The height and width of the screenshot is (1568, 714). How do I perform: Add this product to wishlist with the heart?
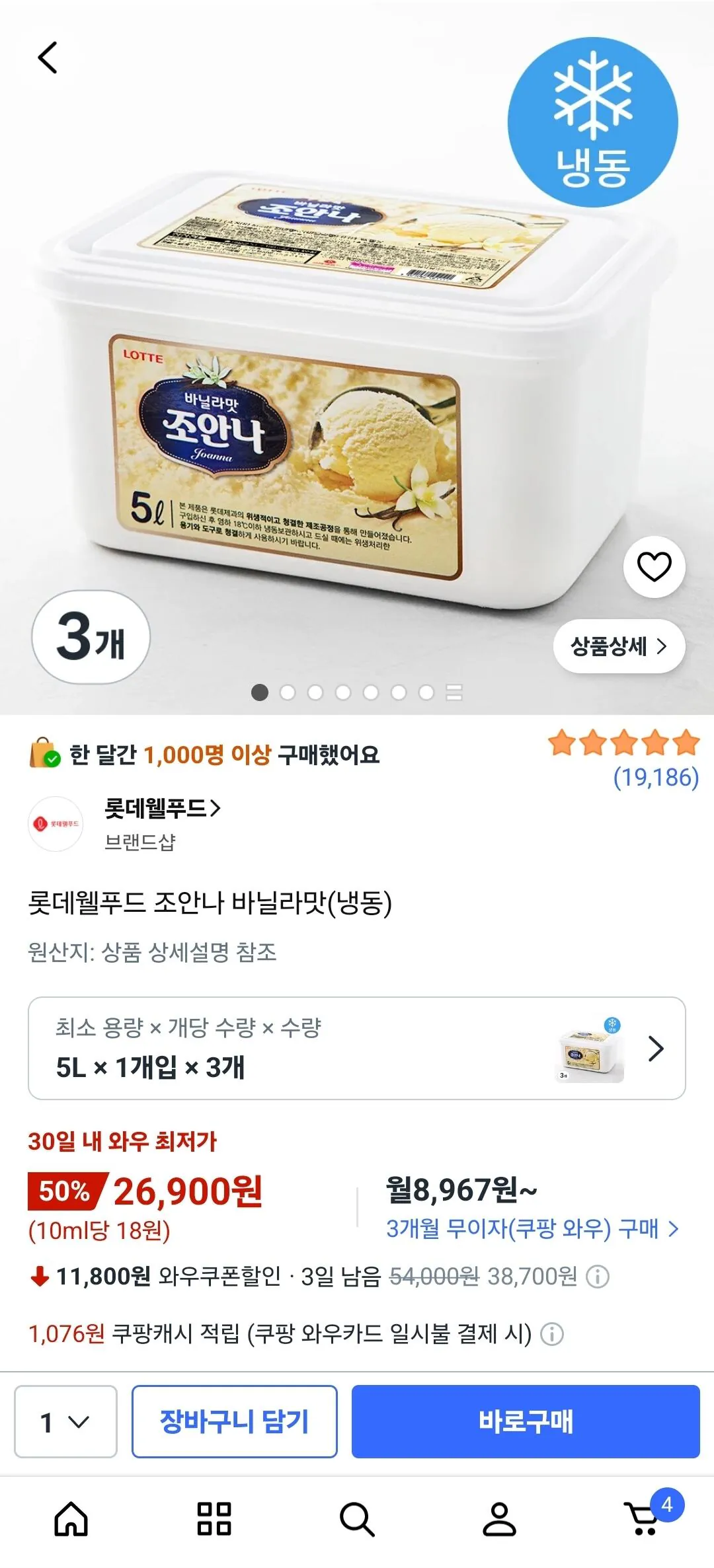(654, 567)
